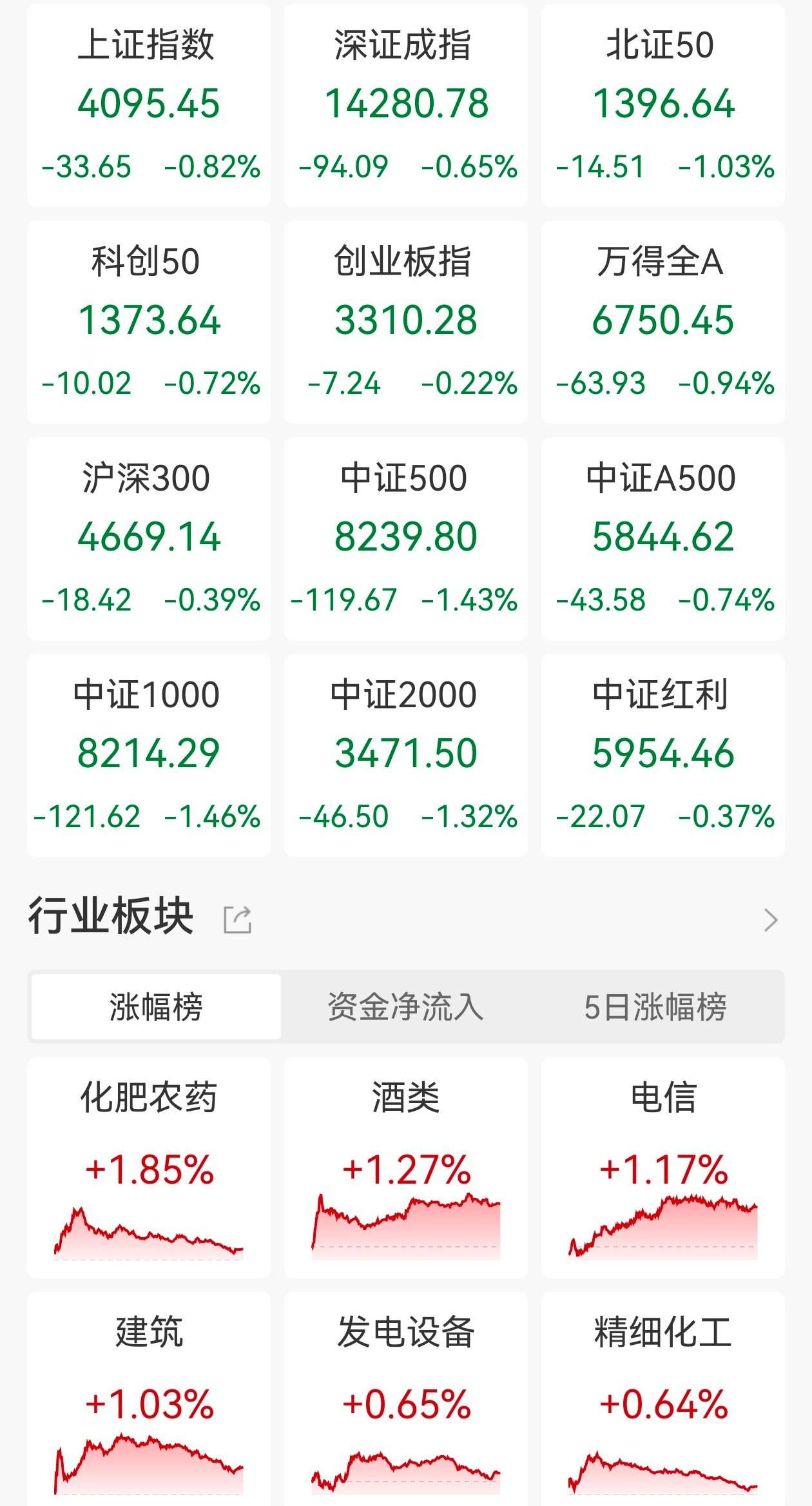The height and width of the screenshot is (1506, 812).
Task: Open the 中证A500 index card
Action: tap(662, 539)
